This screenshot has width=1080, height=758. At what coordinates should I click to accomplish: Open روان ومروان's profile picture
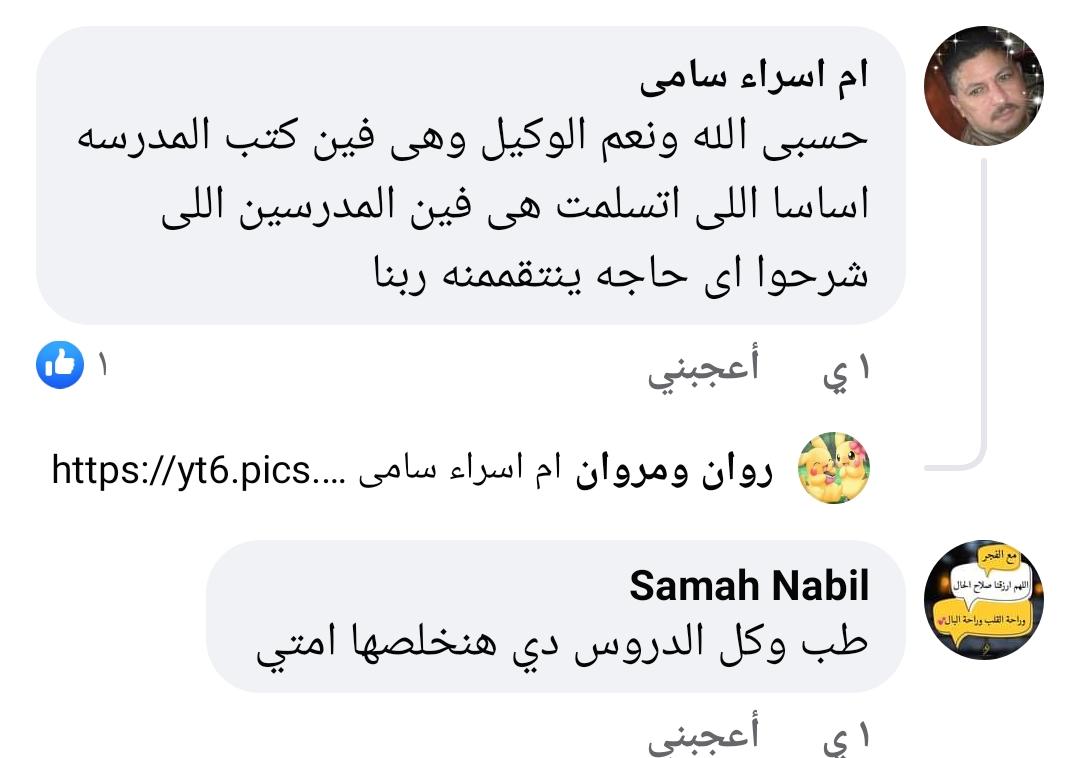[833, 470]
